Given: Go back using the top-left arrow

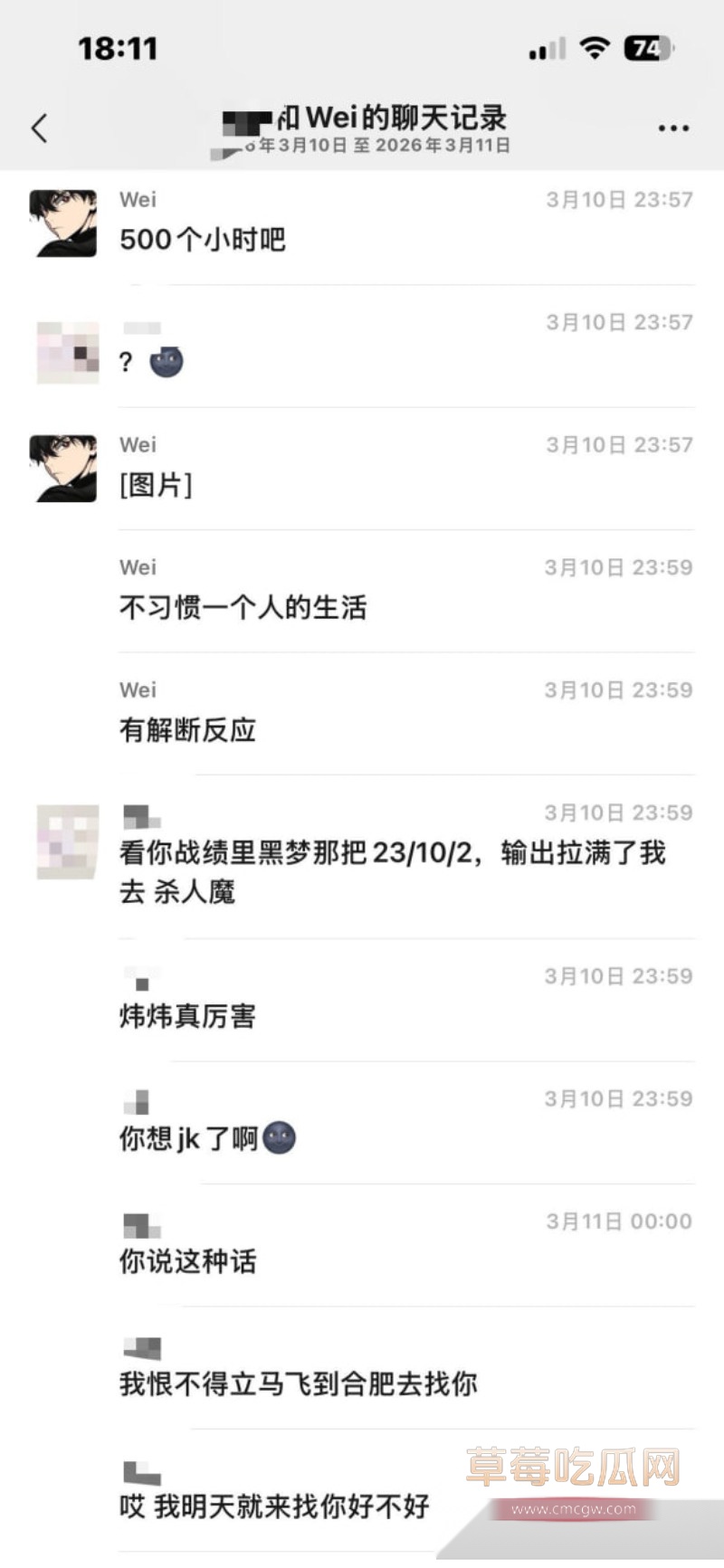Looking at the screenshot, I should pos(39,128).
